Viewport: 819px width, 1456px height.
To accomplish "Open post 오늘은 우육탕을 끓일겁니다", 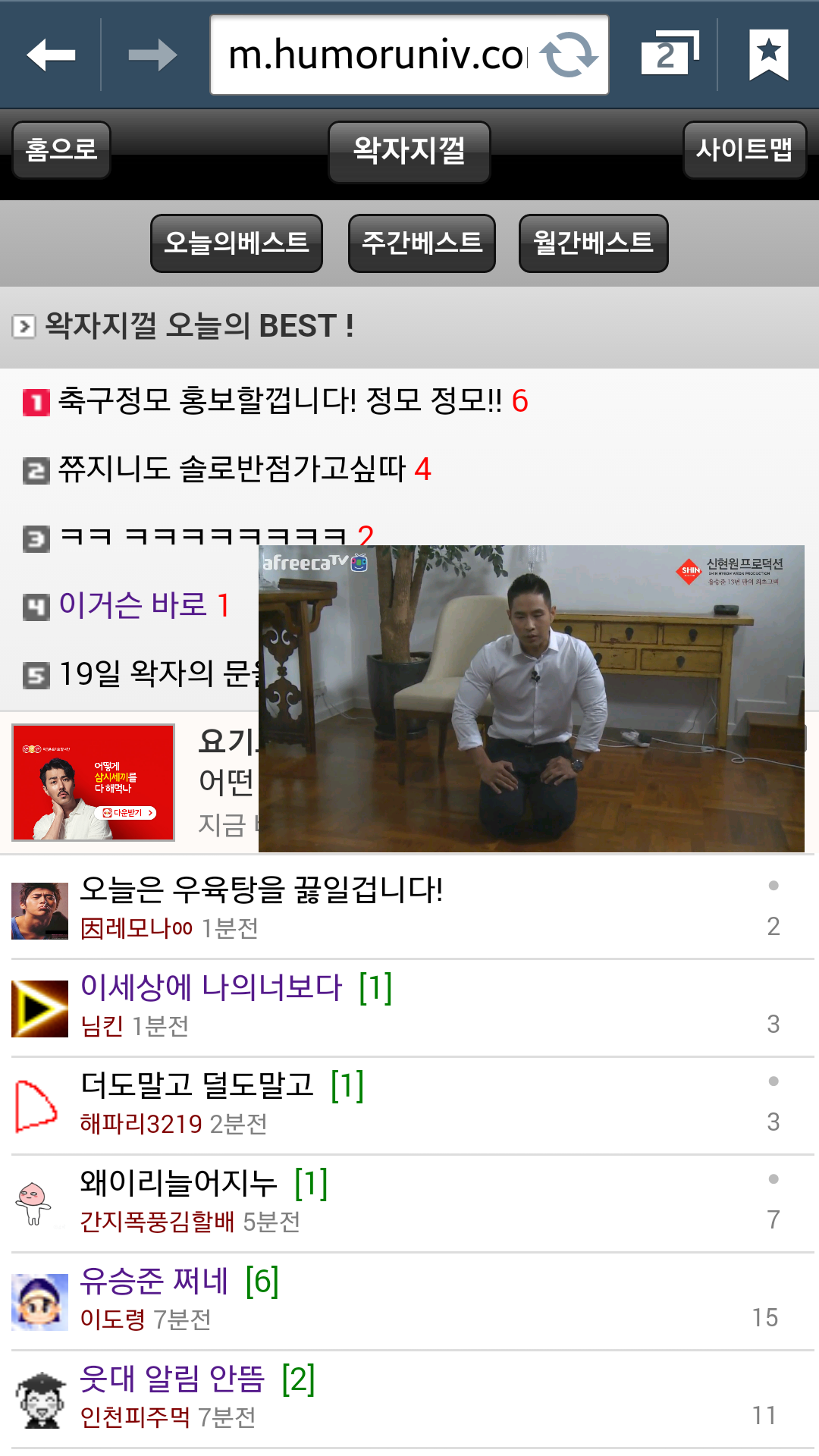I will [262, 890].
